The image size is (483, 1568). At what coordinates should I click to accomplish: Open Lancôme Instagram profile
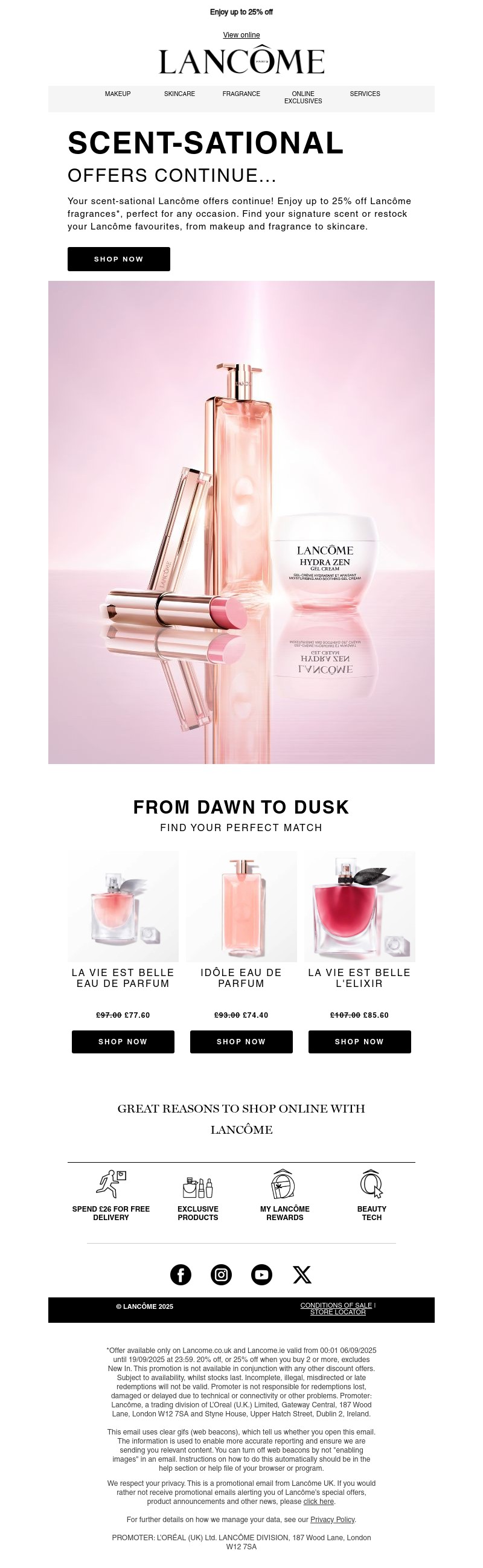pos(221,1274)
